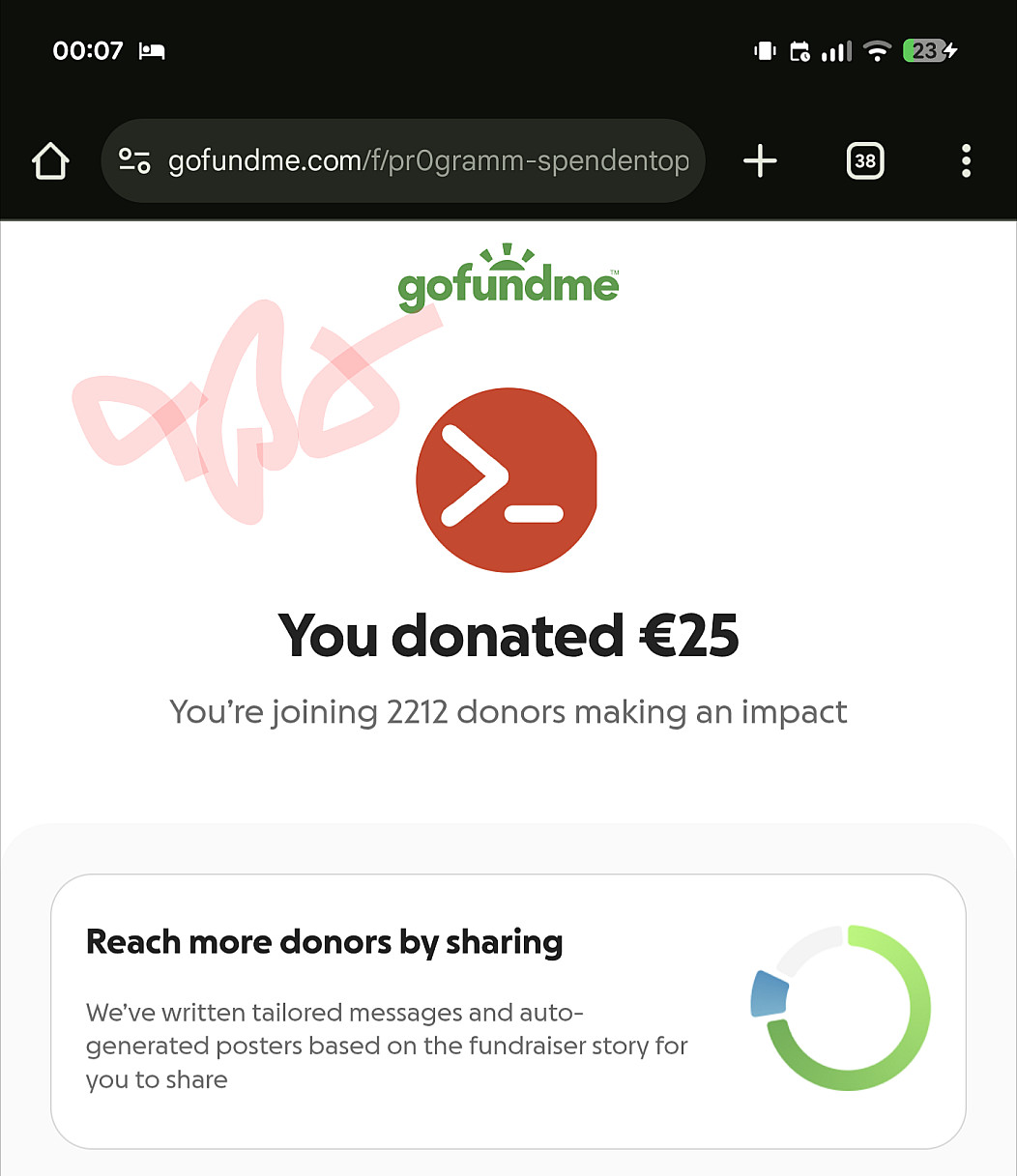Open the Reach more donors by sharing card

(508, 1011)
